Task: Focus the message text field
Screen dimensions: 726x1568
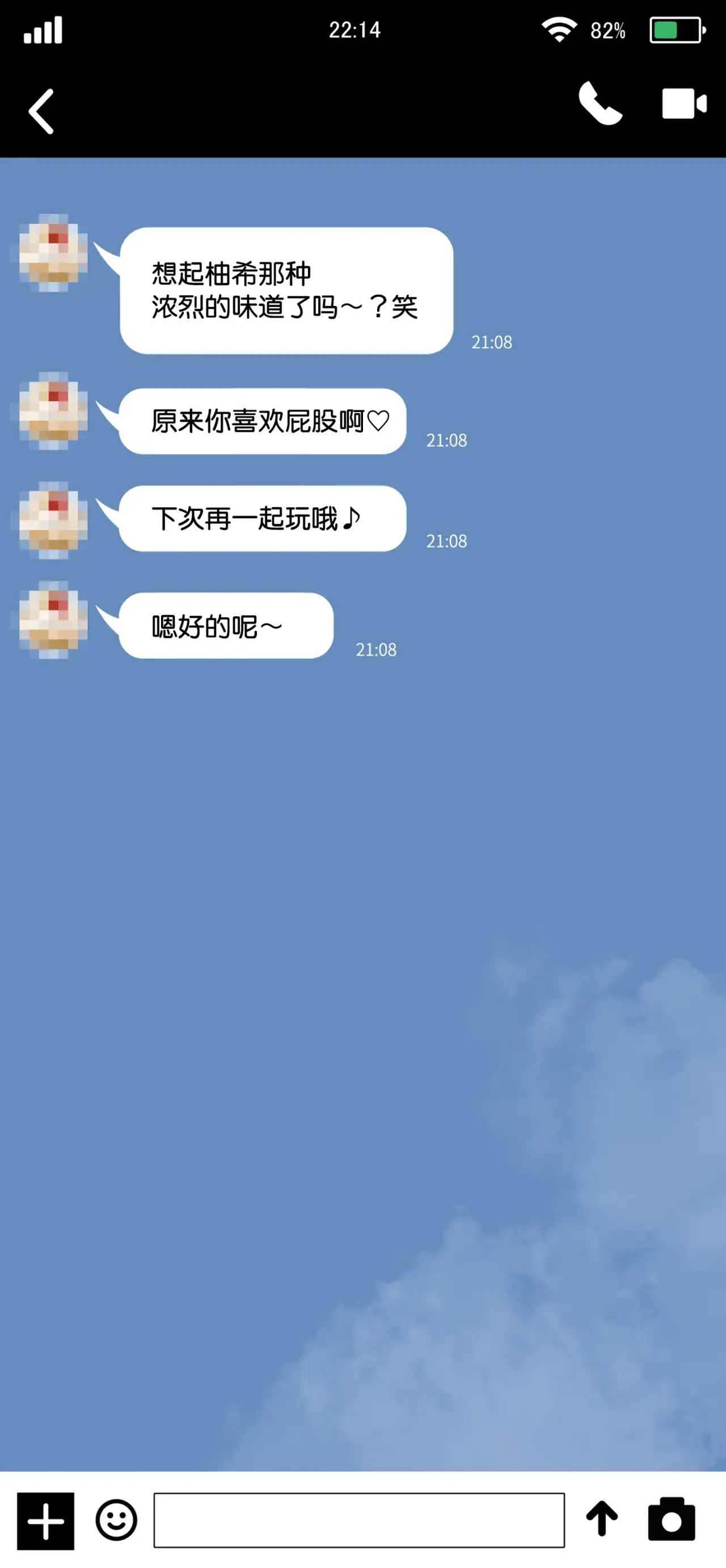Action: (359, 1520)
